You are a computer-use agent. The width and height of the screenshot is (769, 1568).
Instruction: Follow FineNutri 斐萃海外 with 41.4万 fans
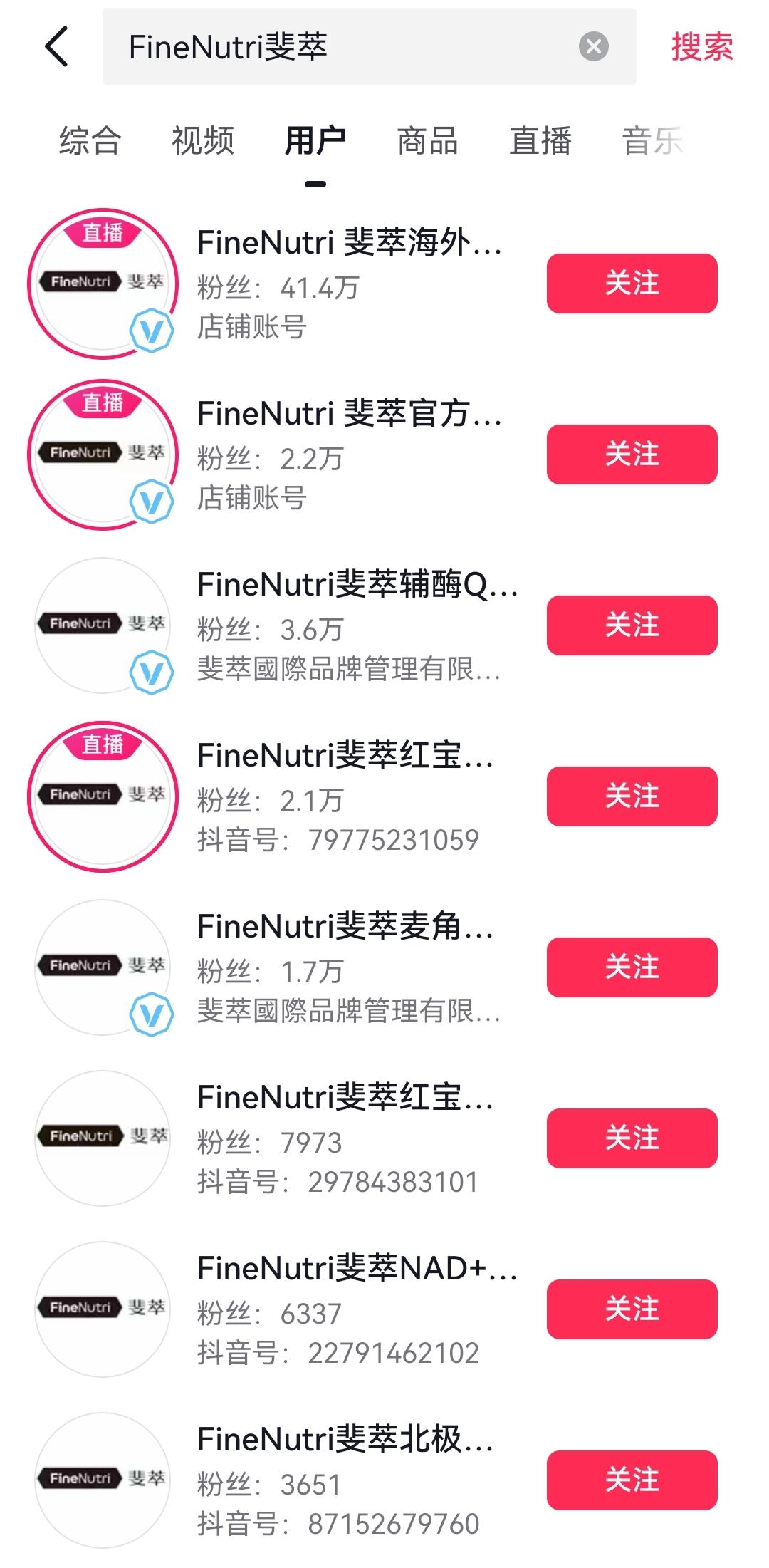(x=632, y=284)
